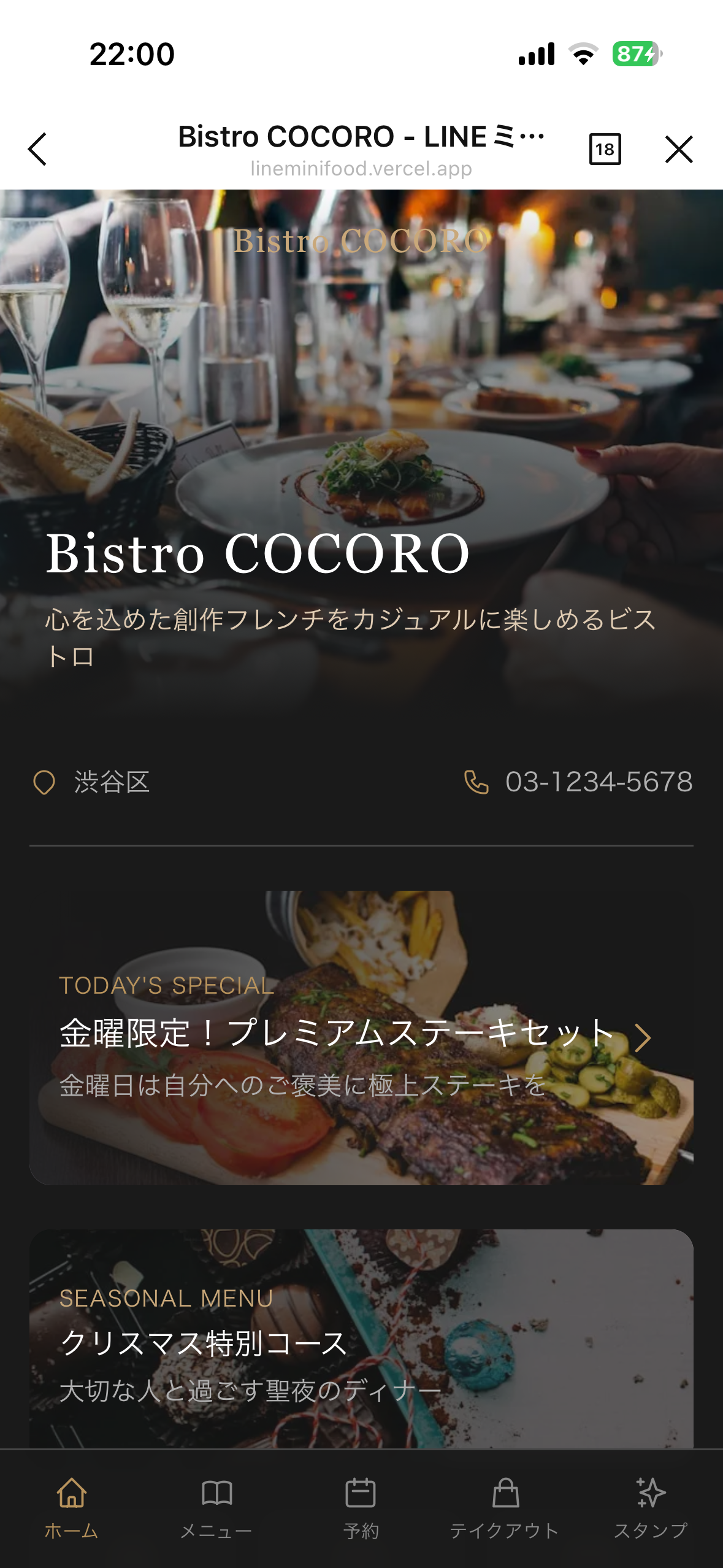Open the tab counter showing 18
The image size is (723, 1568).
(x=605, y=149)
